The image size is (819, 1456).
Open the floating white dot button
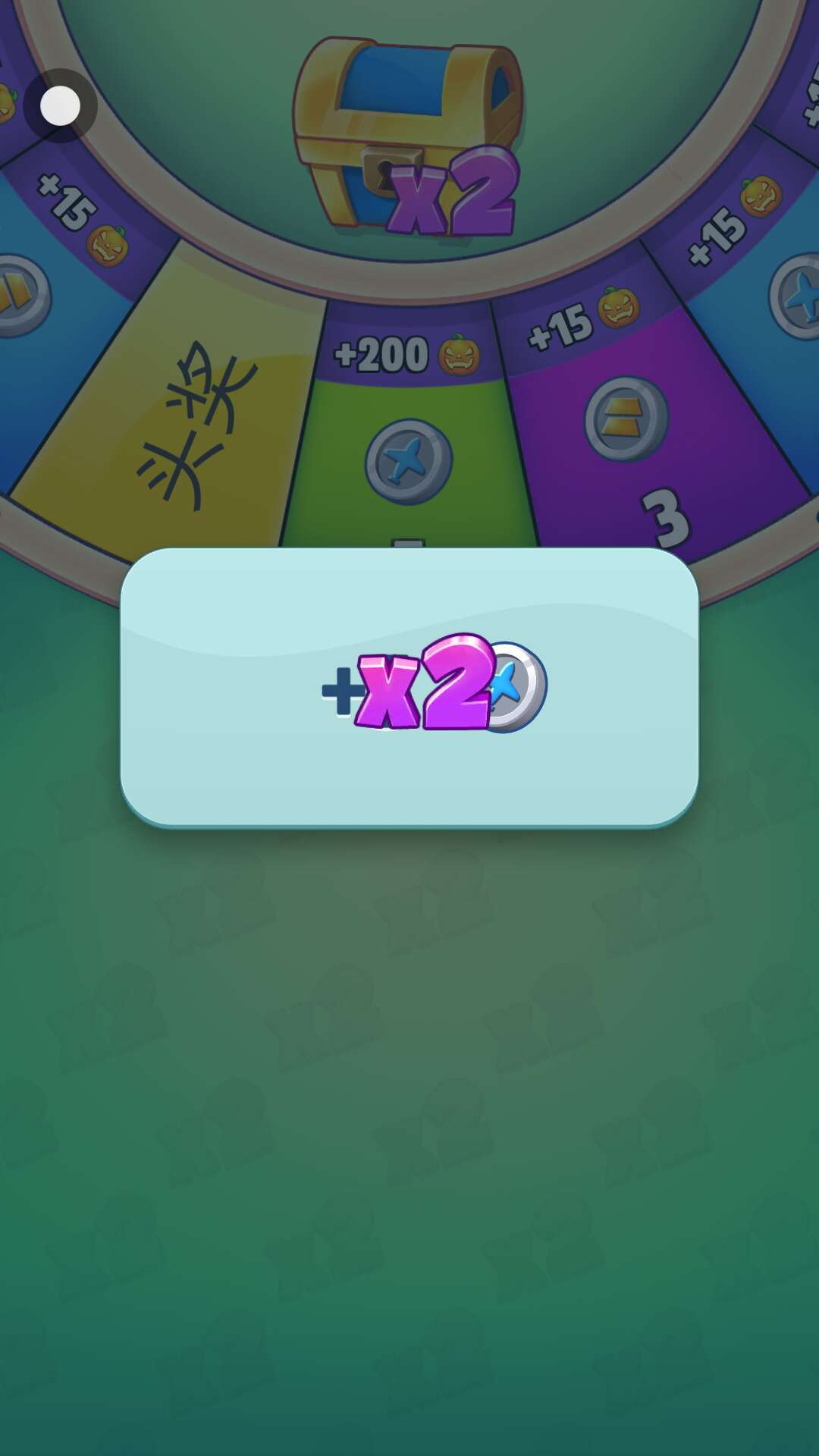coord(60,105)
